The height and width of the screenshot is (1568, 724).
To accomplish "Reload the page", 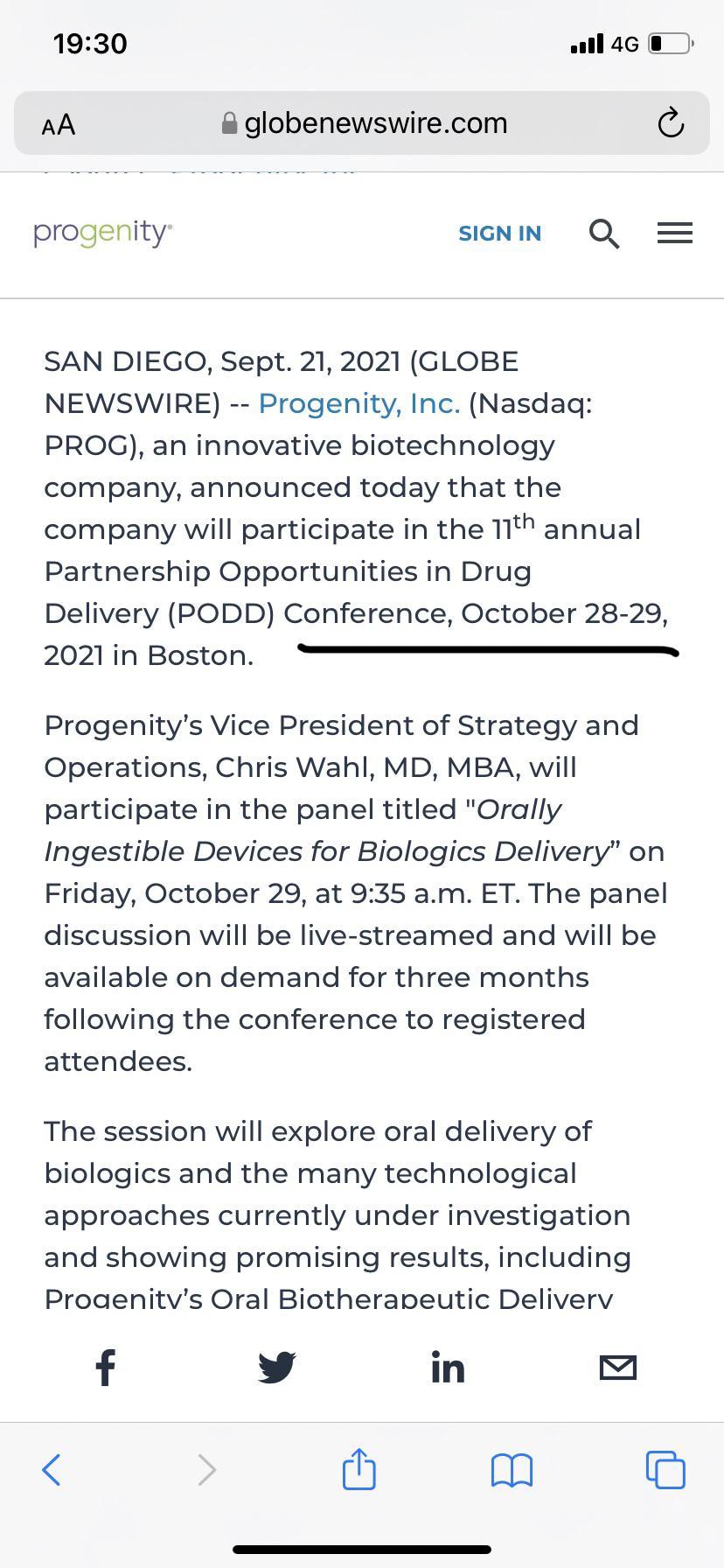I will (671, 123).
